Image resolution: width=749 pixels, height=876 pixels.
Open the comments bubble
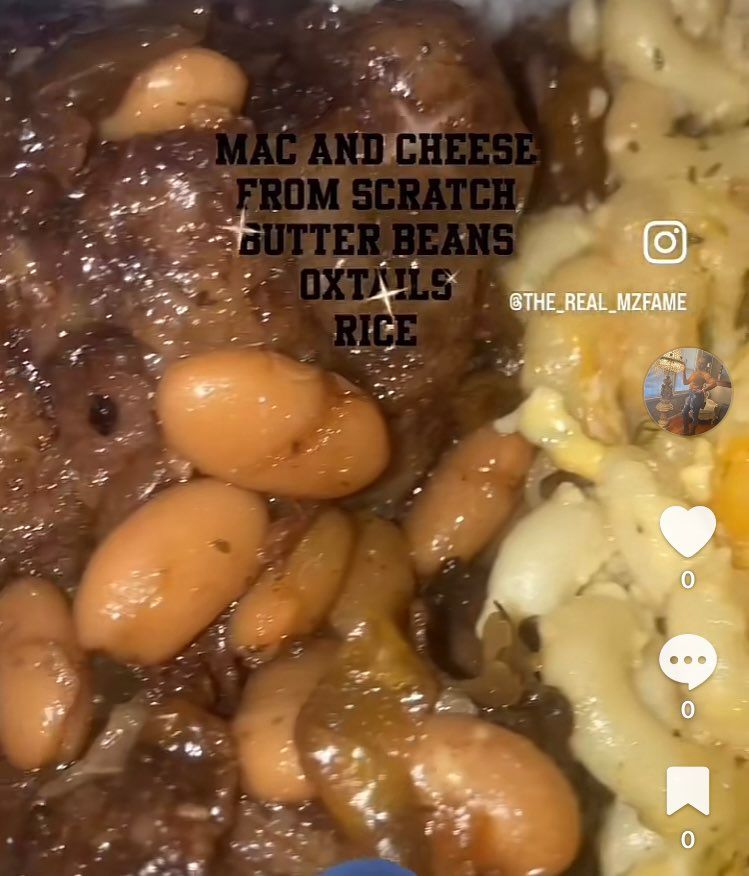[687, 661]
